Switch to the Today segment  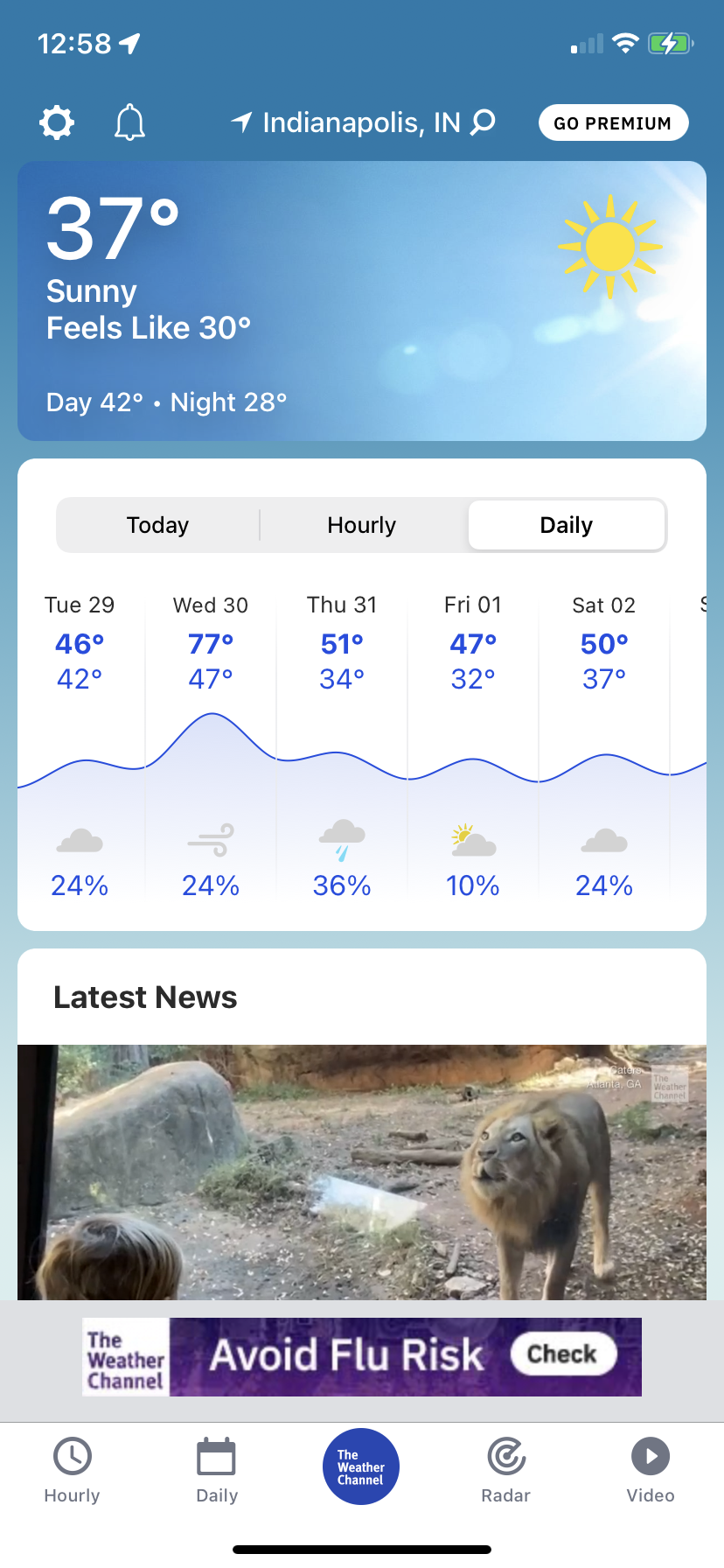(x=158, y=525)
